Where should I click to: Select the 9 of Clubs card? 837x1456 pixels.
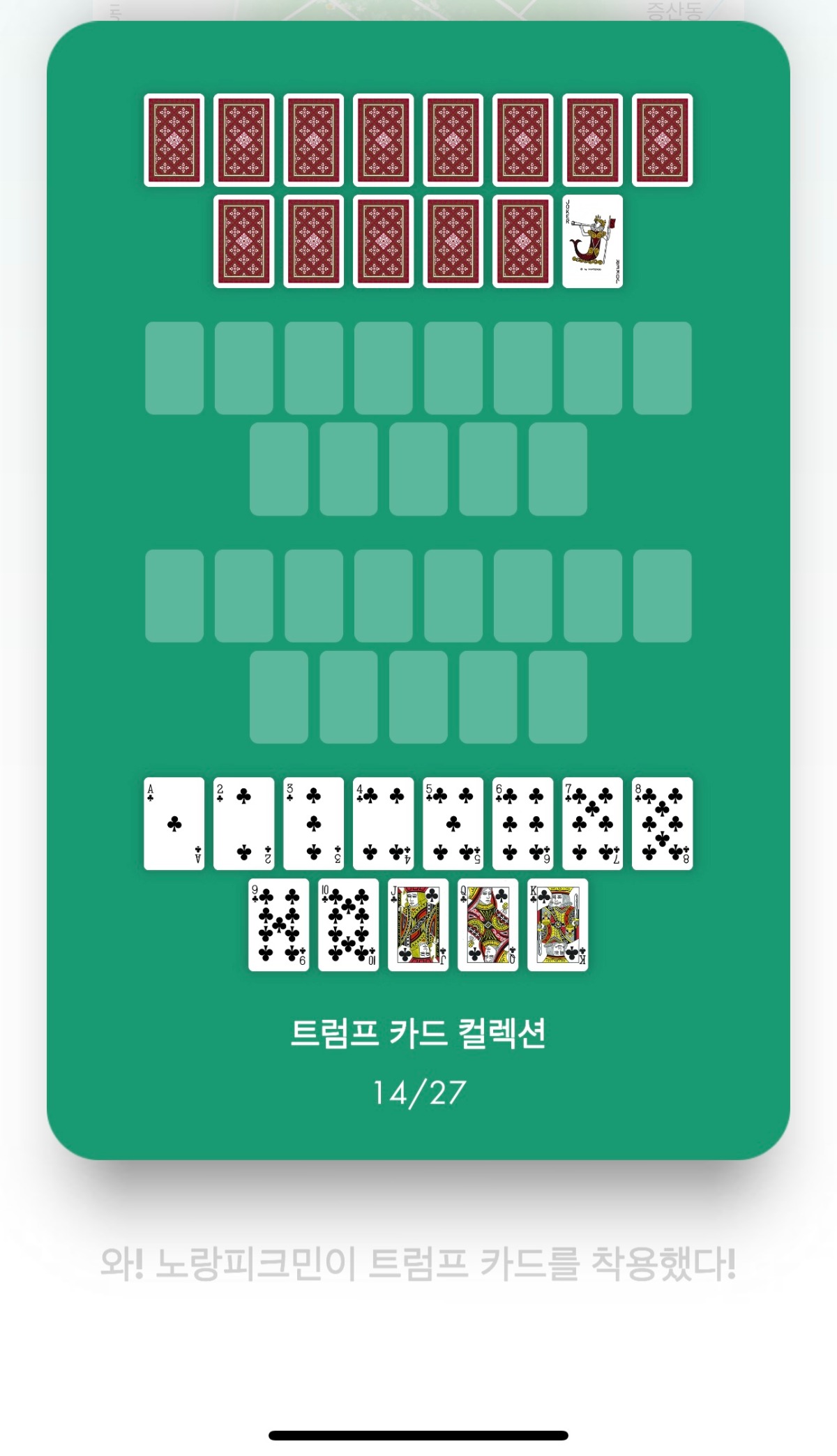(x=278, y=924)
